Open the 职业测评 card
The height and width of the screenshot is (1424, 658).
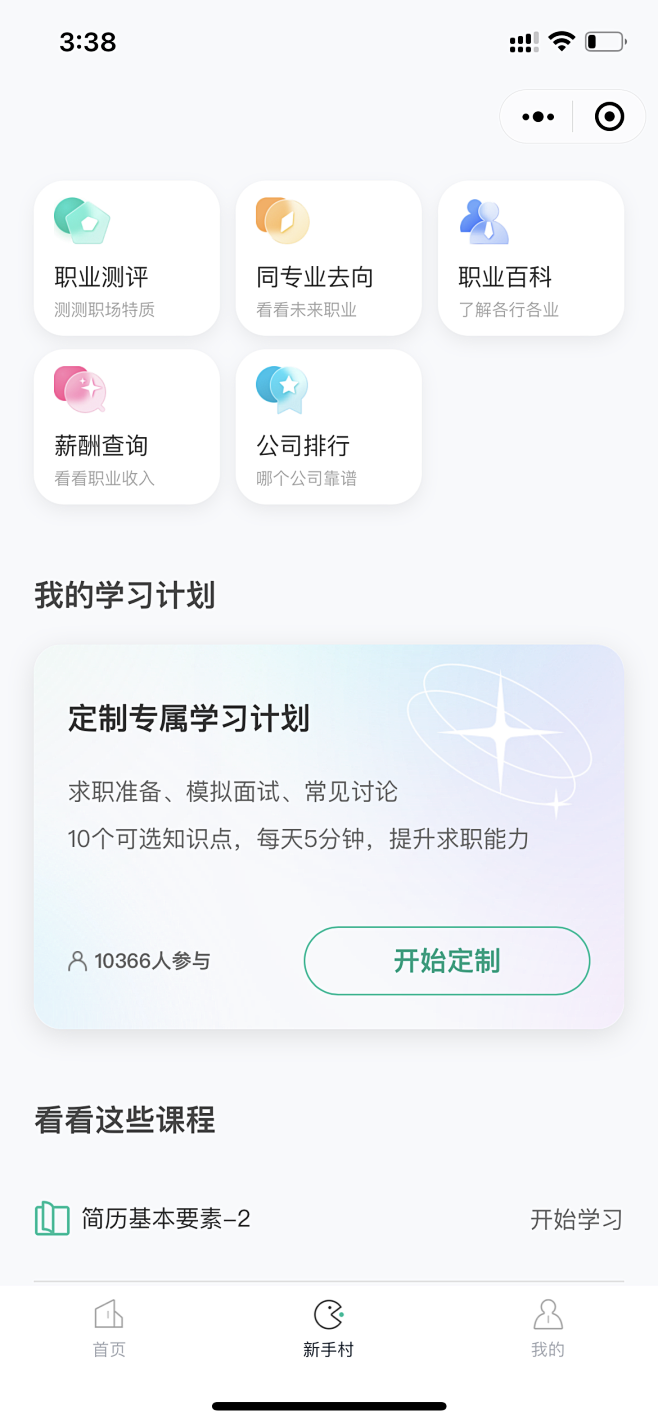127,258
